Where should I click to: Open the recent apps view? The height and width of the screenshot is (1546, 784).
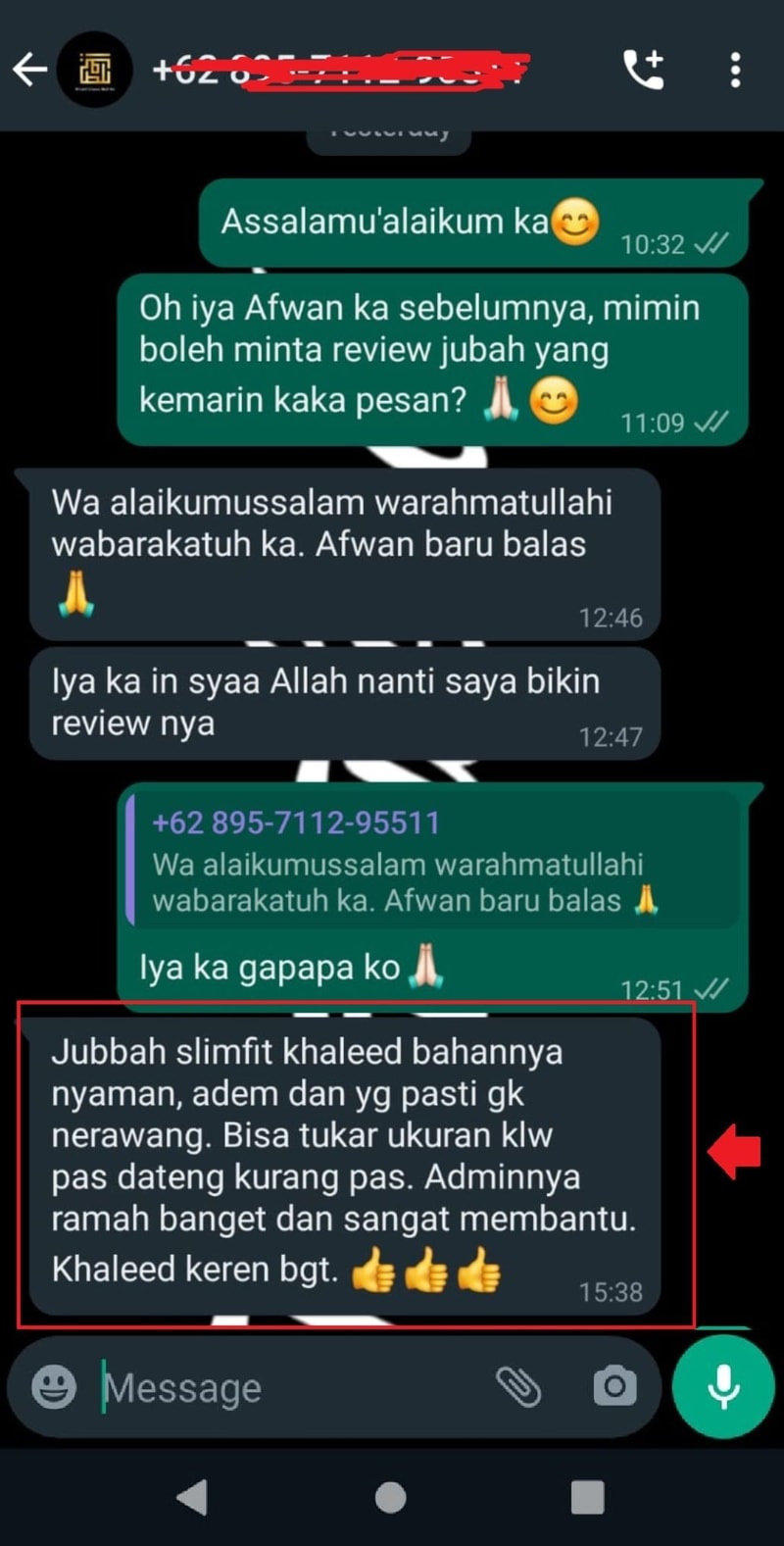pyautogui.click(x=588, y=1497)
